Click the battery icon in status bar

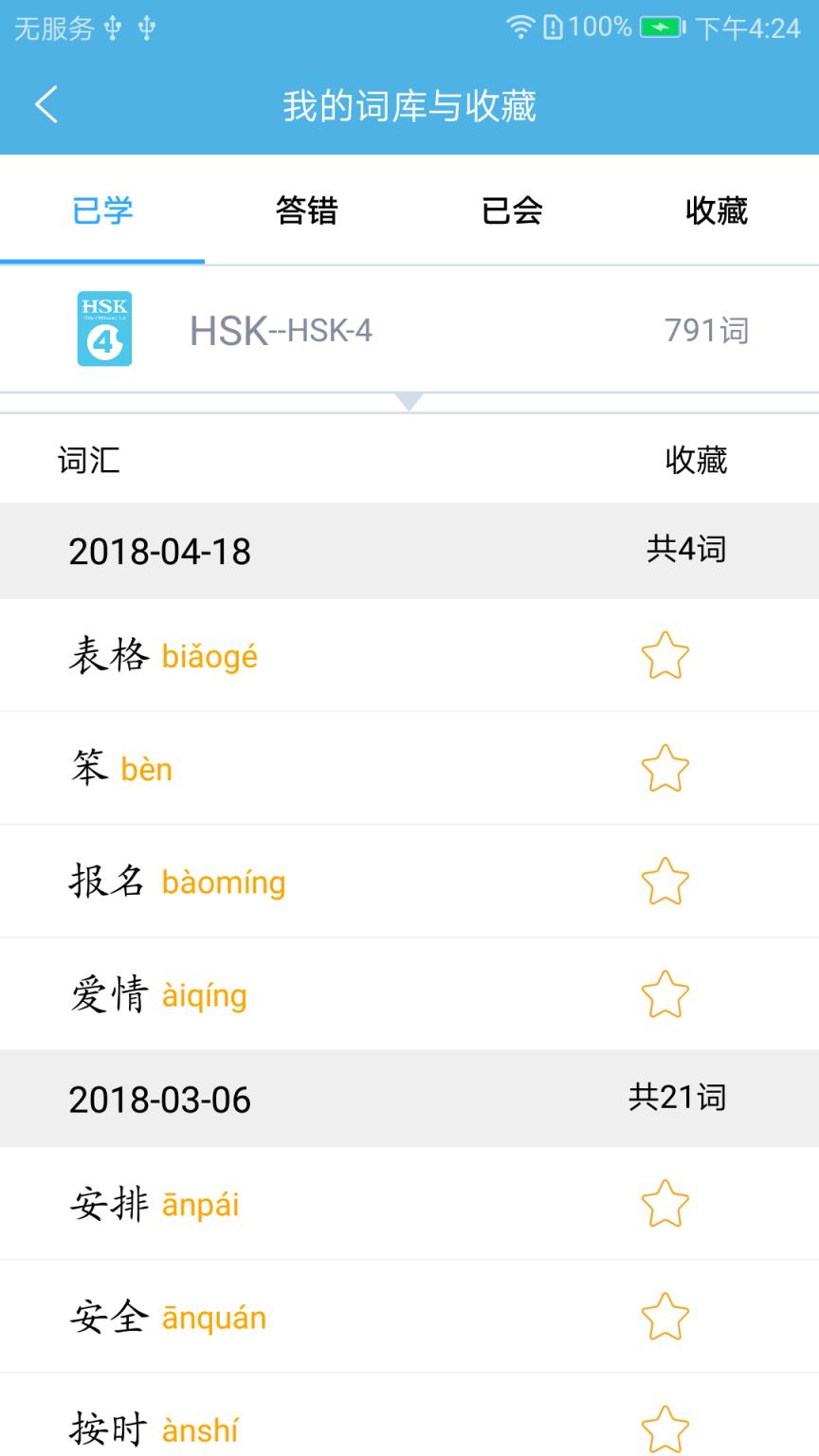(x=660, y=27)
